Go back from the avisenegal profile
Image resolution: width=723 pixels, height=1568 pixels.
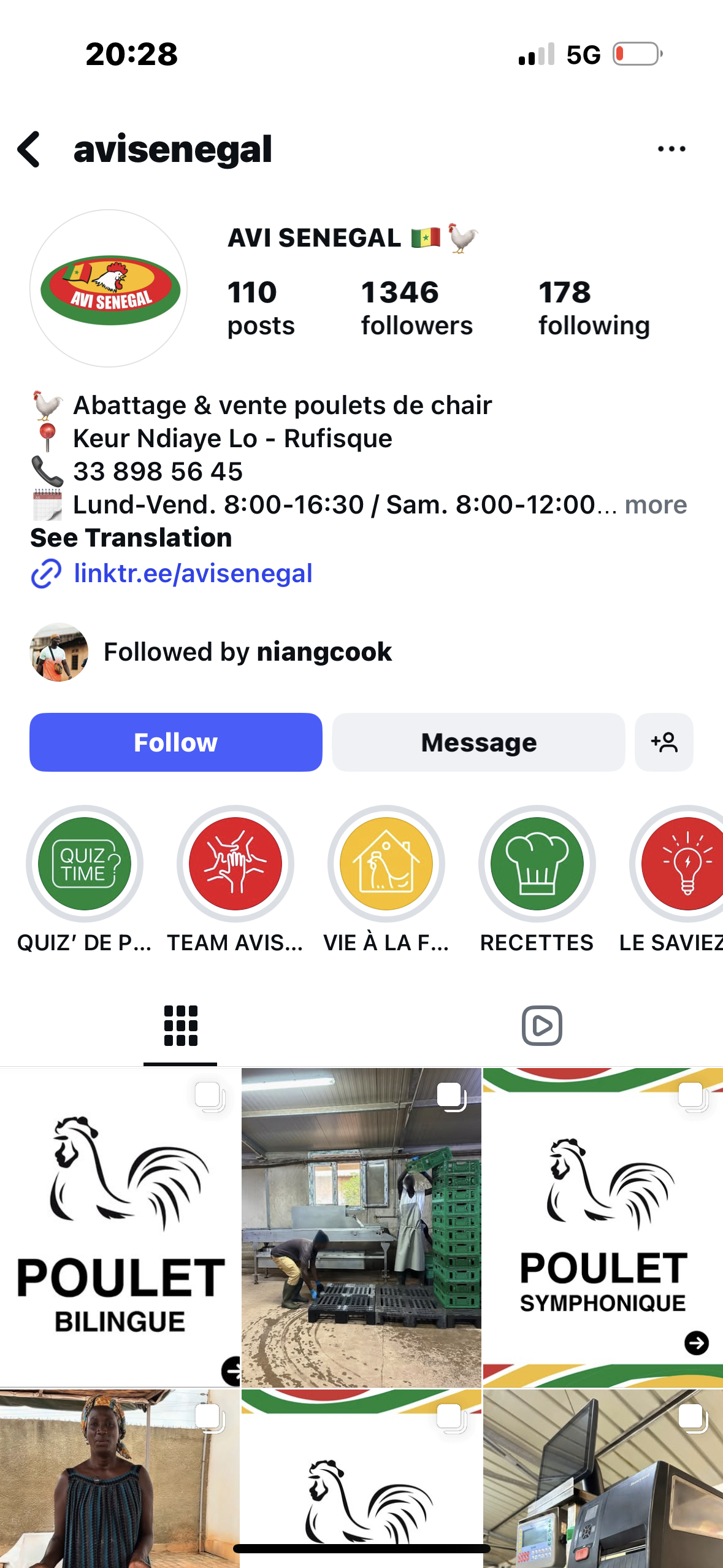[29, 149]
